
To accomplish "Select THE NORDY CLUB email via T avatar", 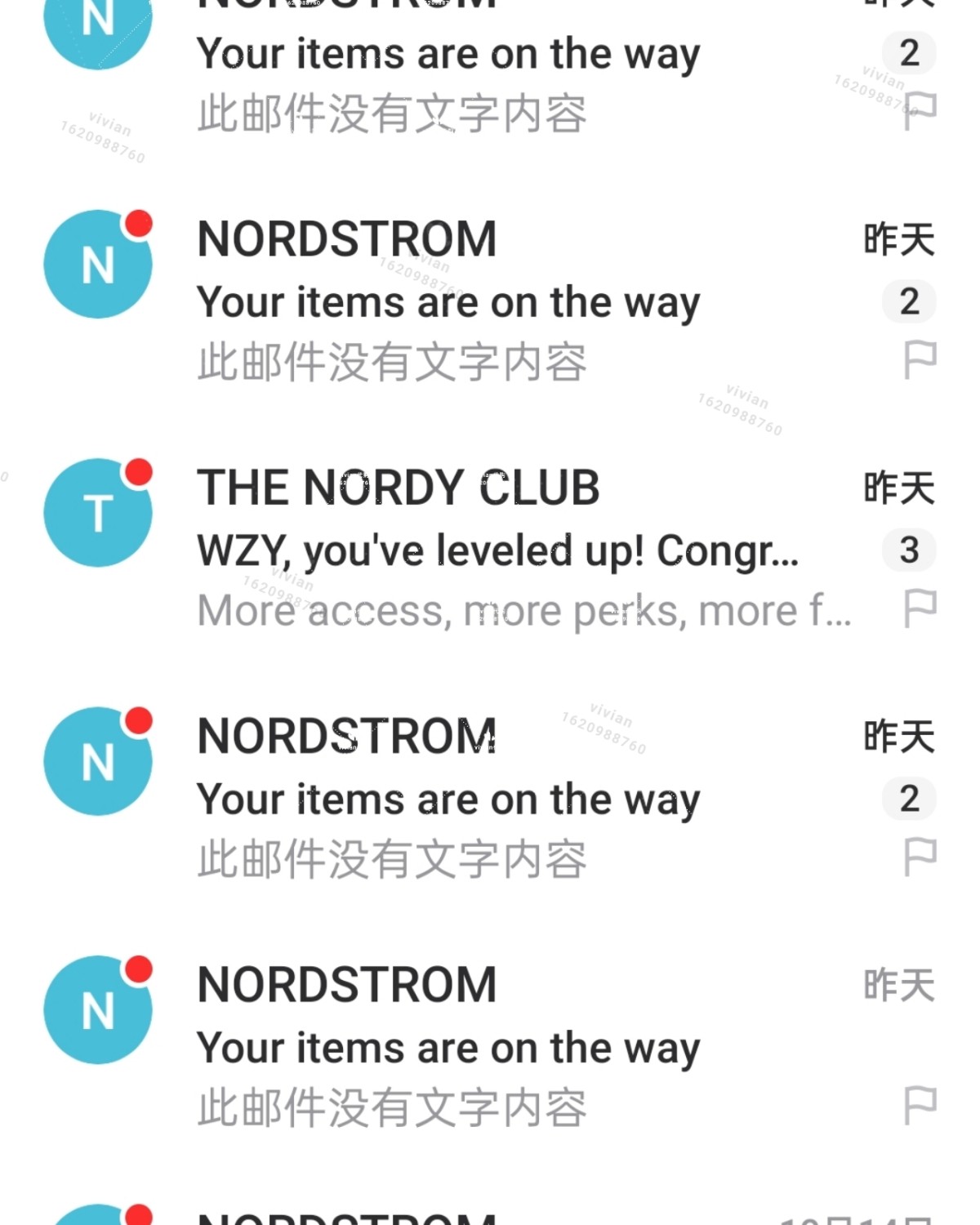I will (x=98, y=513).
